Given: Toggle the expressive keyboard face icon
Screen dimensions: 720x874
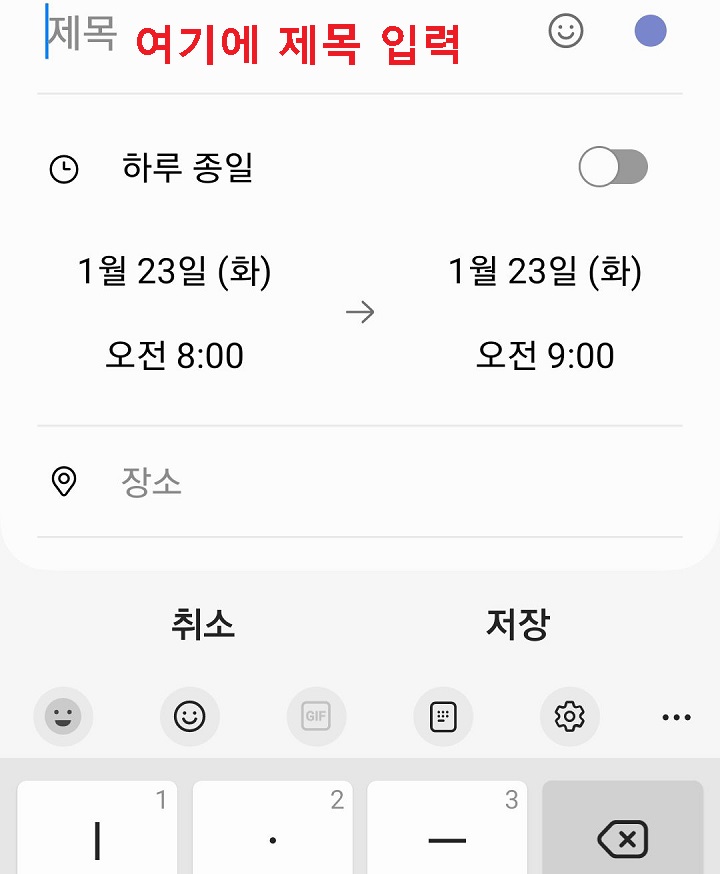Looking at the screenshot, I should pos(63,717).
